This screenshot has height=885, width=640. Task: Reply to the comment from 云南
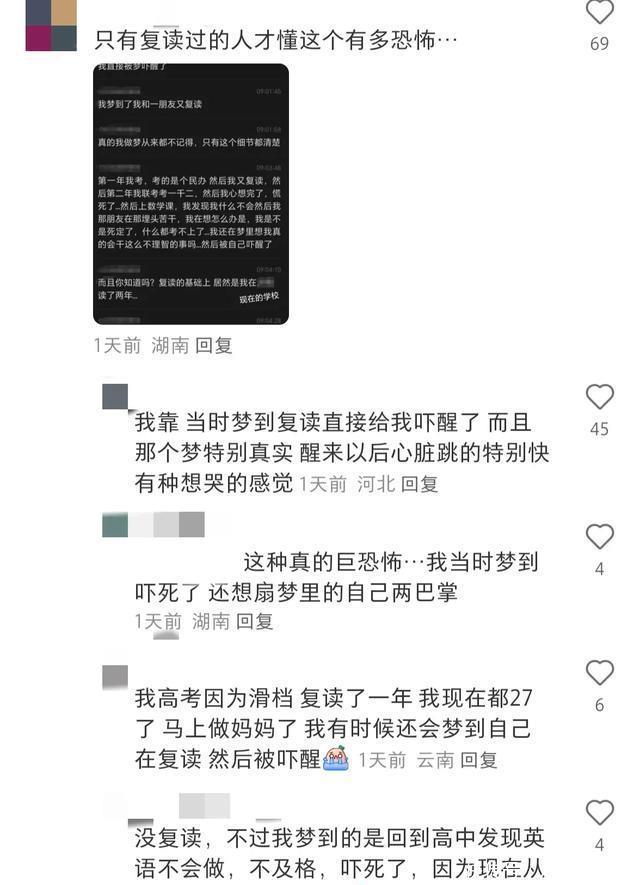[479, 760]
